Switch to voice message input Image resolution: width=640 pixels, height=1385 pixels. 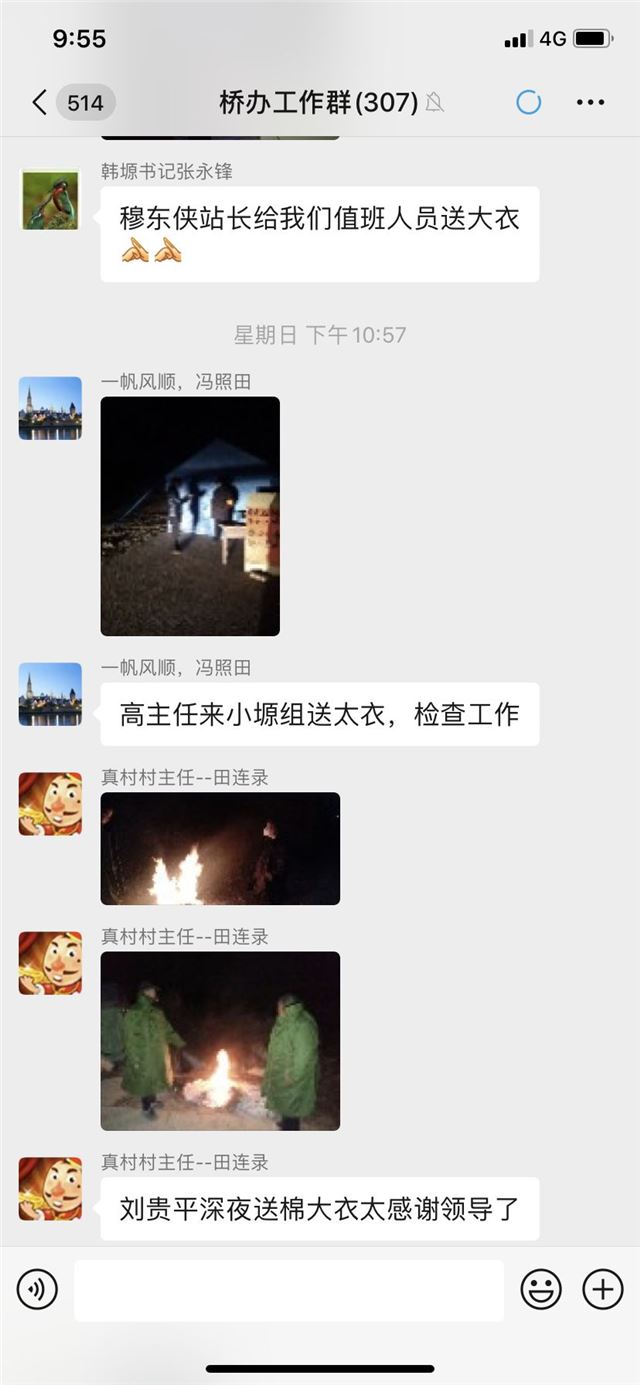tap(38, 1290)
